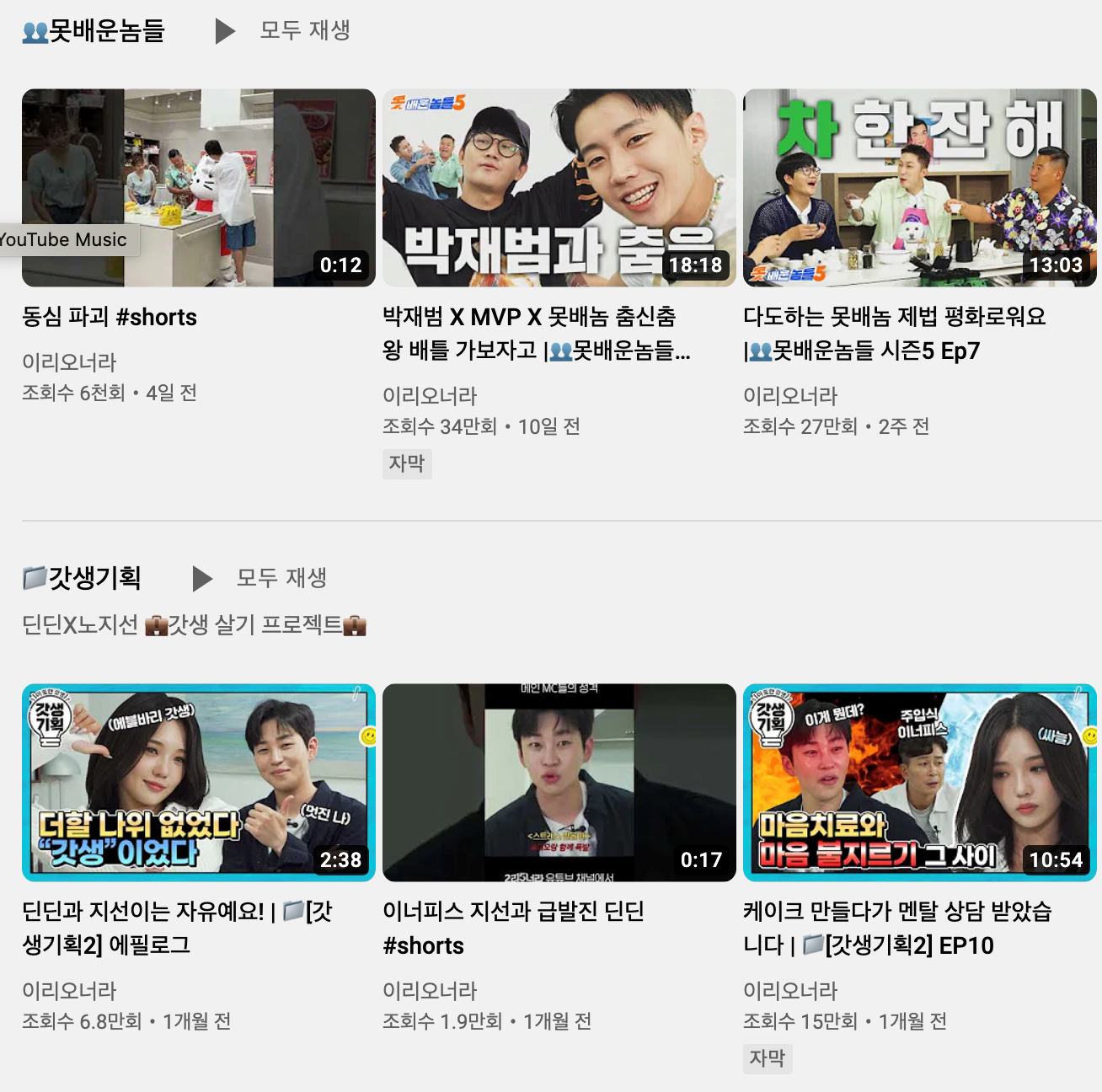Open the 못배운놈들 playlist title
Image resolution: width=1102 pixels, height=1092 pixels.
pyautogui.click(x=94, y=31)
